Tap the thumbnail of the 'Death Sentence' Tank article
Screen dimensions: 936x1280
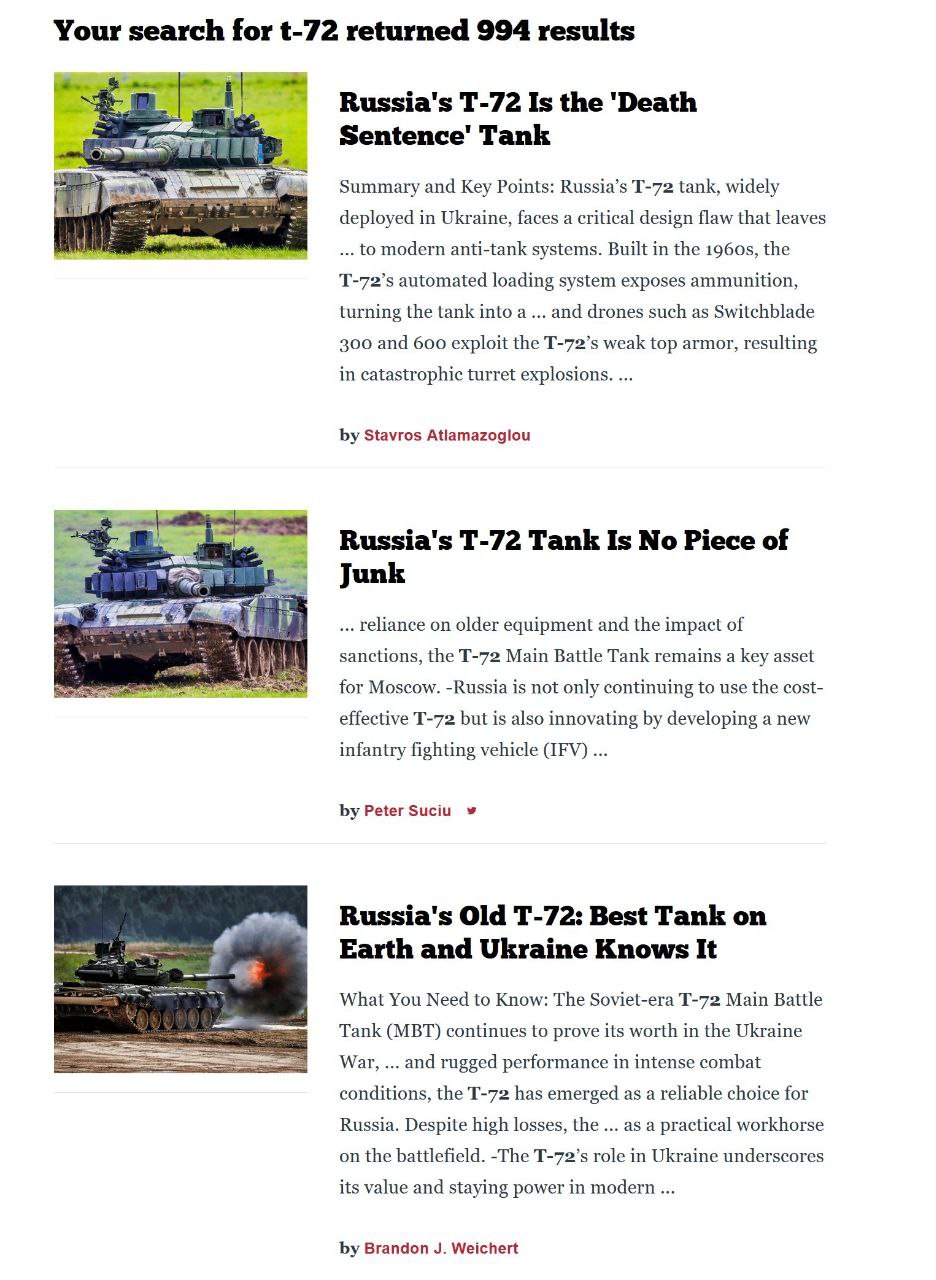coord(180,165)
